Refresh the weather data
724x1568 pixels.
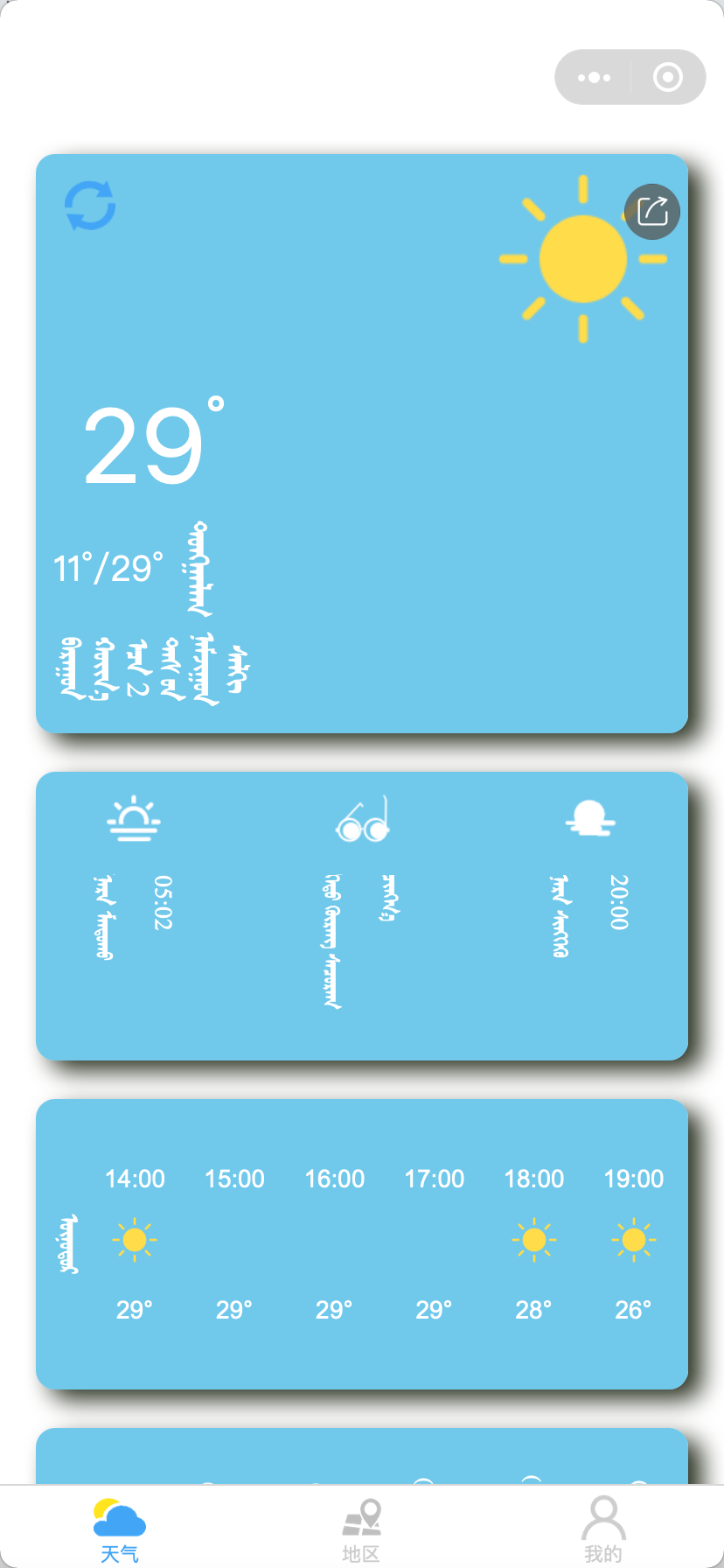click(90, 206)
